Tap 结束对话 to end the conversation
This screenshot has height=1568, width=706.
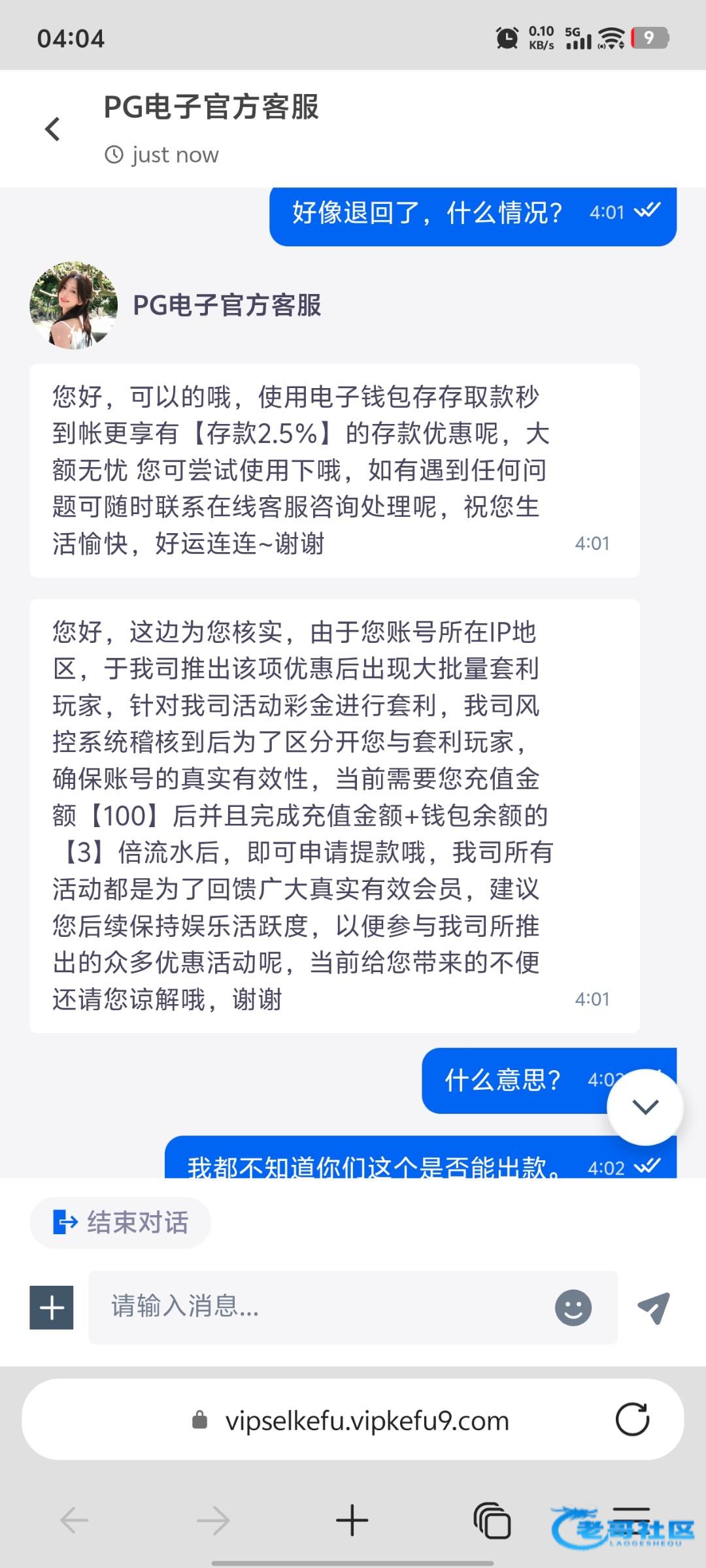point(120,1222)
